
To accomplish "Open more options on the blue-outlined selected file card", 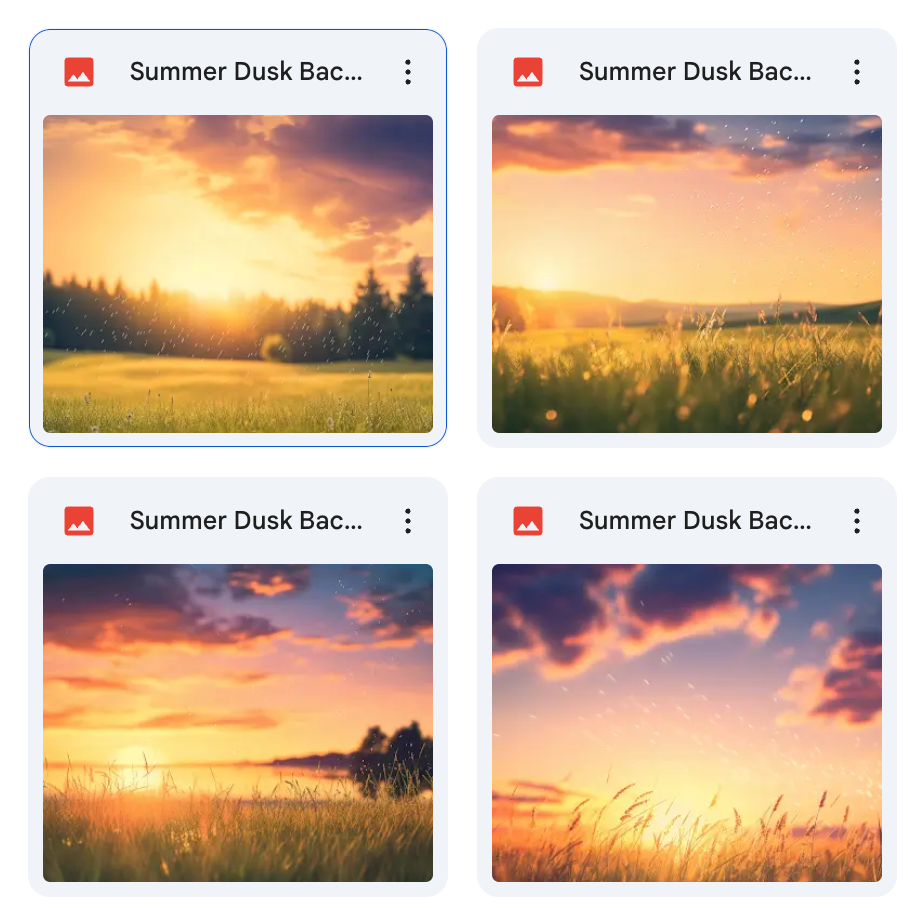I will coord(407,72).
